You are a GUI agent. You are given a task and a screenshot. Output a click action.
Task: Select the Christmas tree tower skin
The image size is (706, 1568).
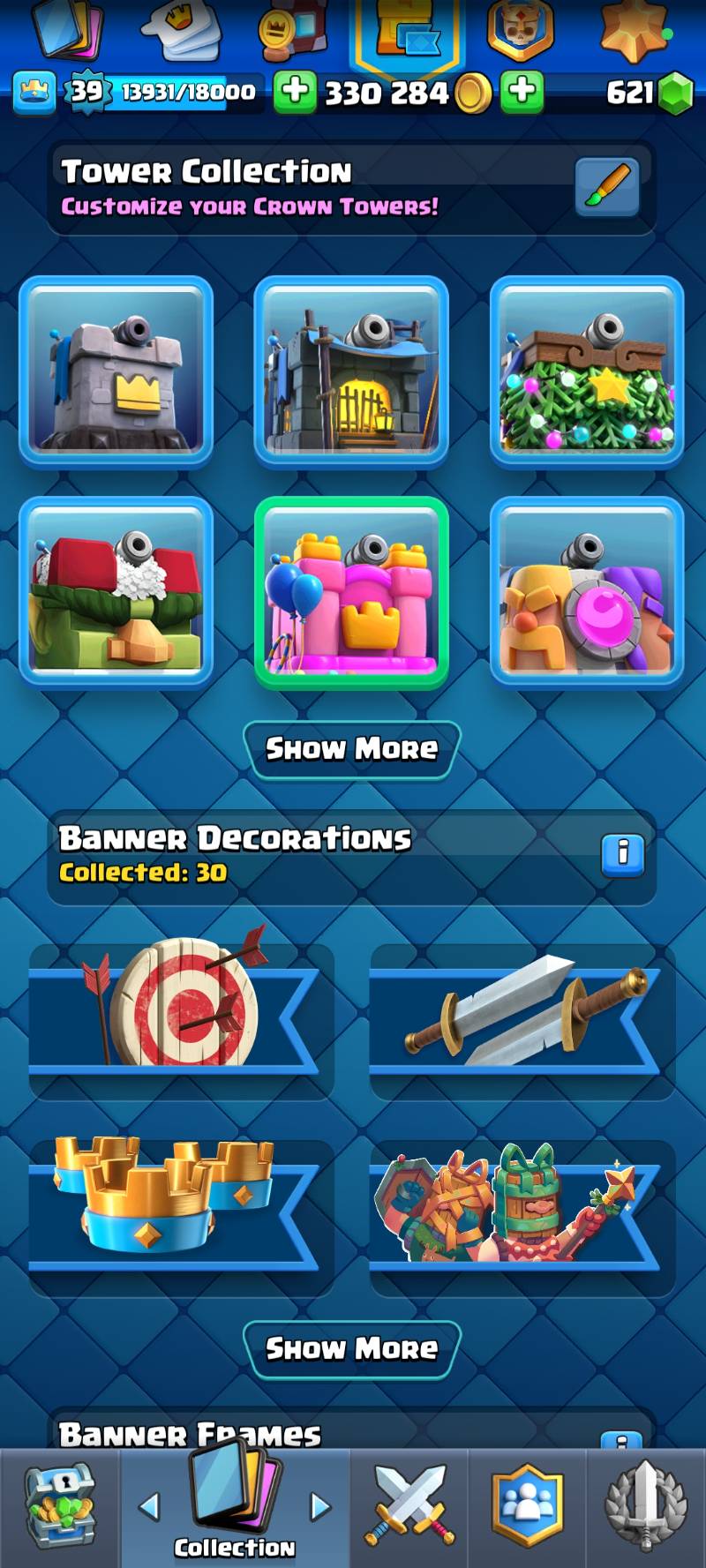[x=587, y=371]
